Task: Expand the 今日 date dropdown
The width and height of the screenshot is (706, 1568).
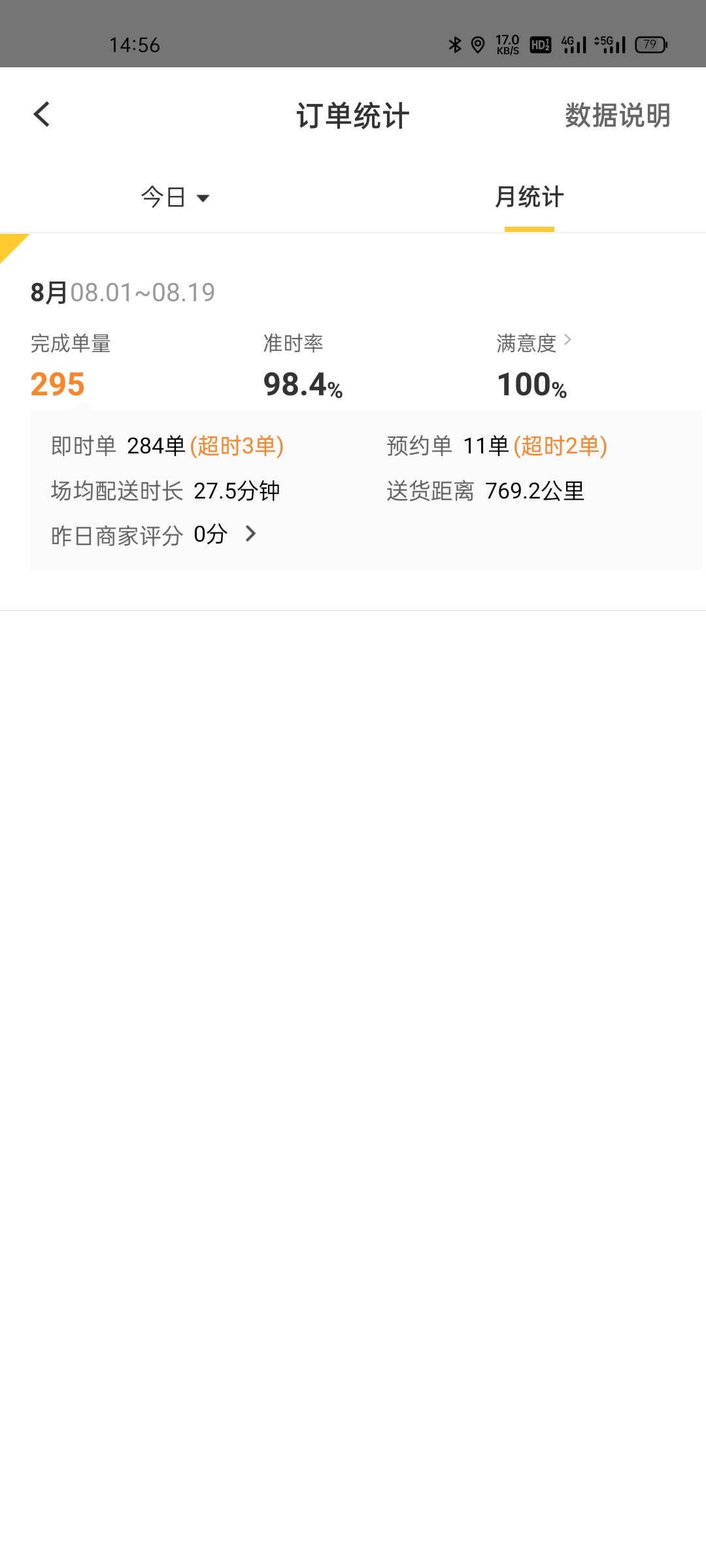Action: click(x=175, y=197)
